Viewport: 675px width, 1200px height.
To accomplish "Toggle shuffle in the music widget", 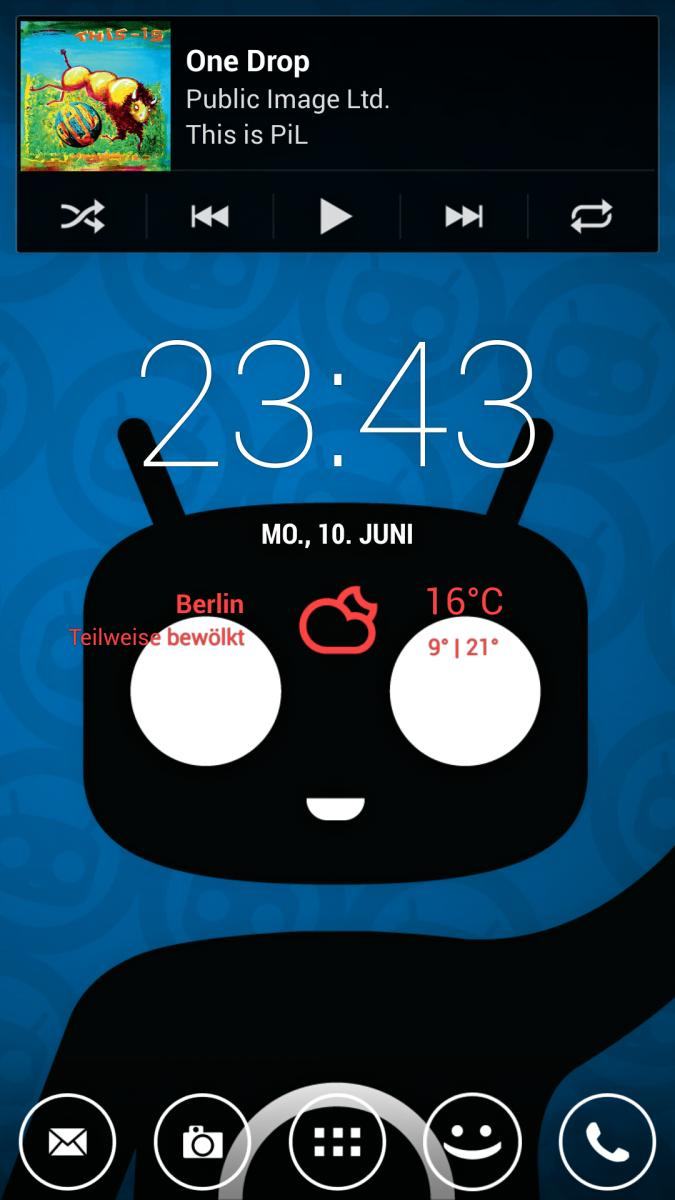I will click(x=82, y=216).
